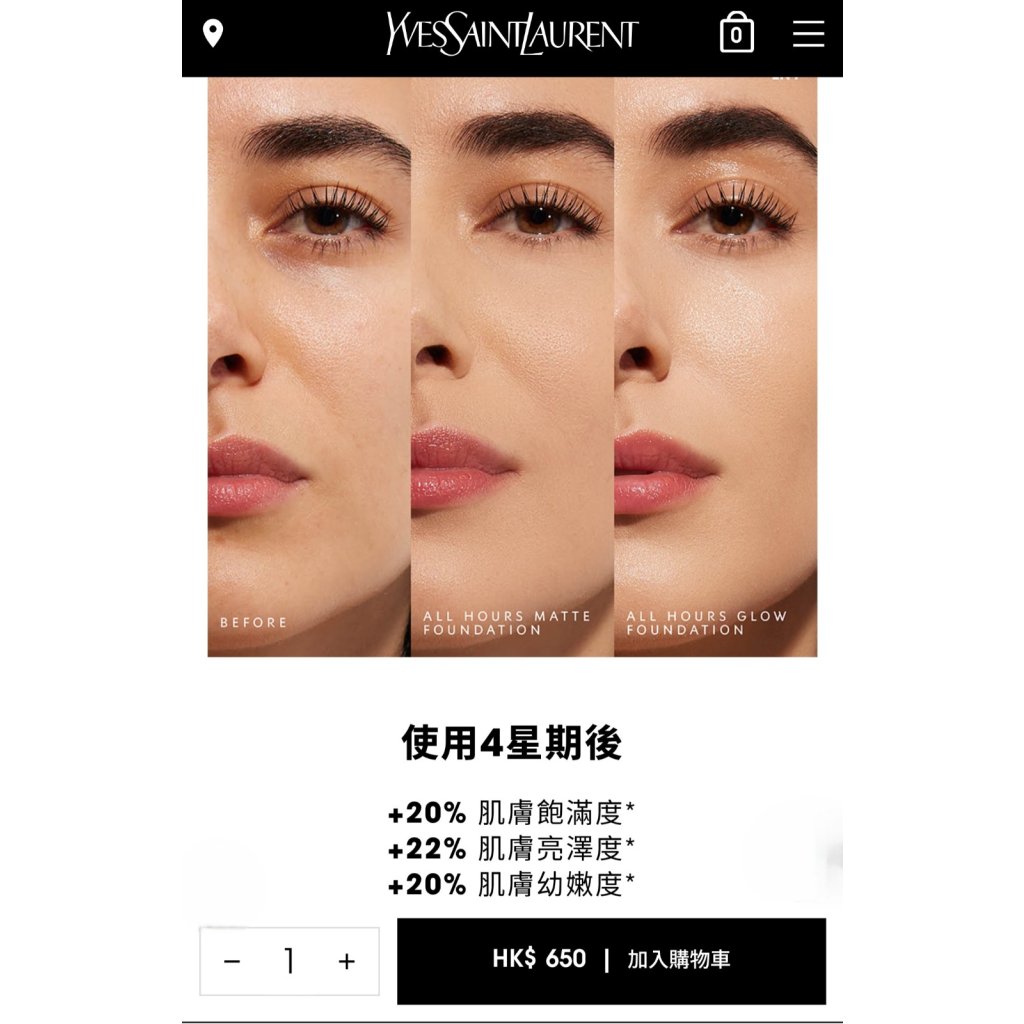This screenshot has width=1024, height=1024.
Task: Open the store locator pin
Action: [x=212, y=34]
